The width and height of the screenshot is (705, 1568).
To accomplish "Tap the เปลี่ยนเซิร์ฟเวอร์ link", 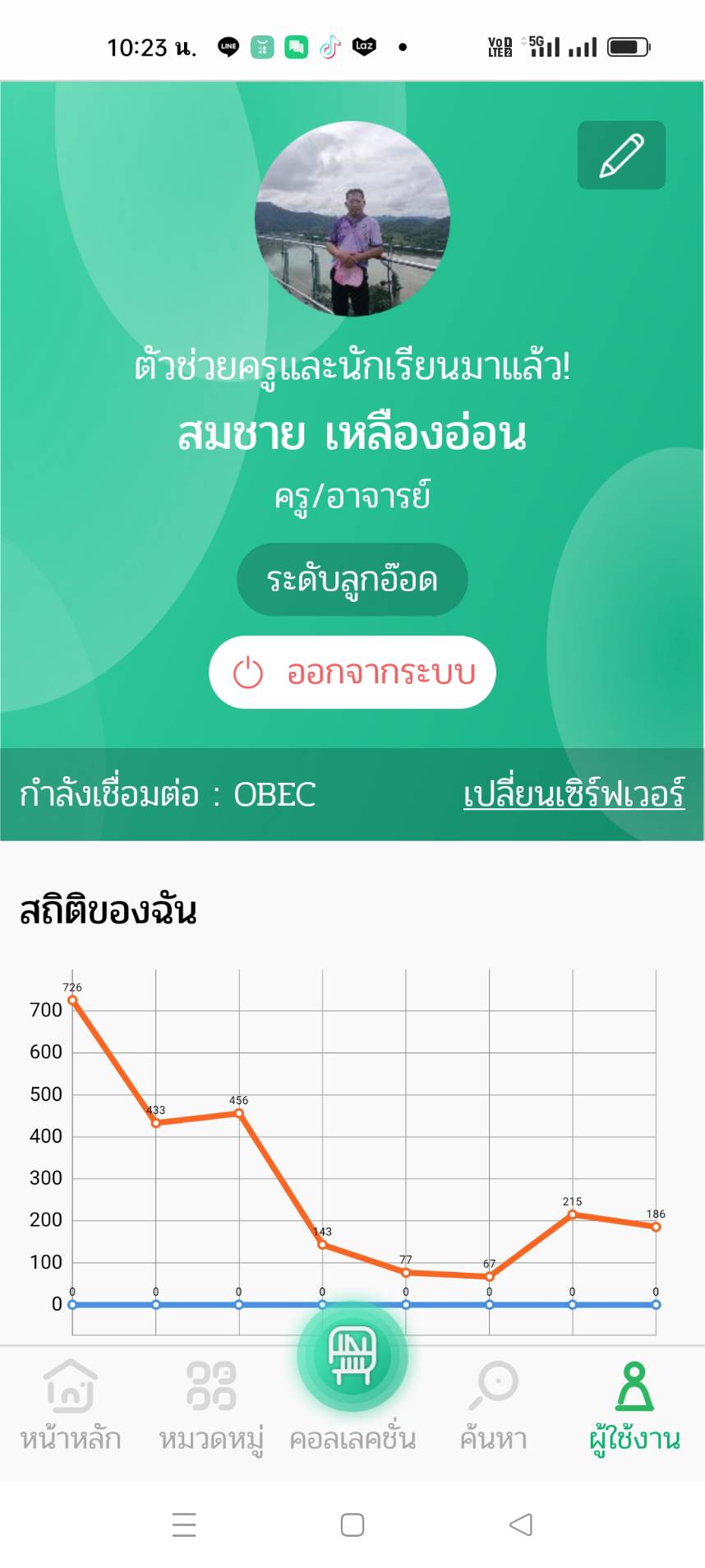I will coord(574,794).
